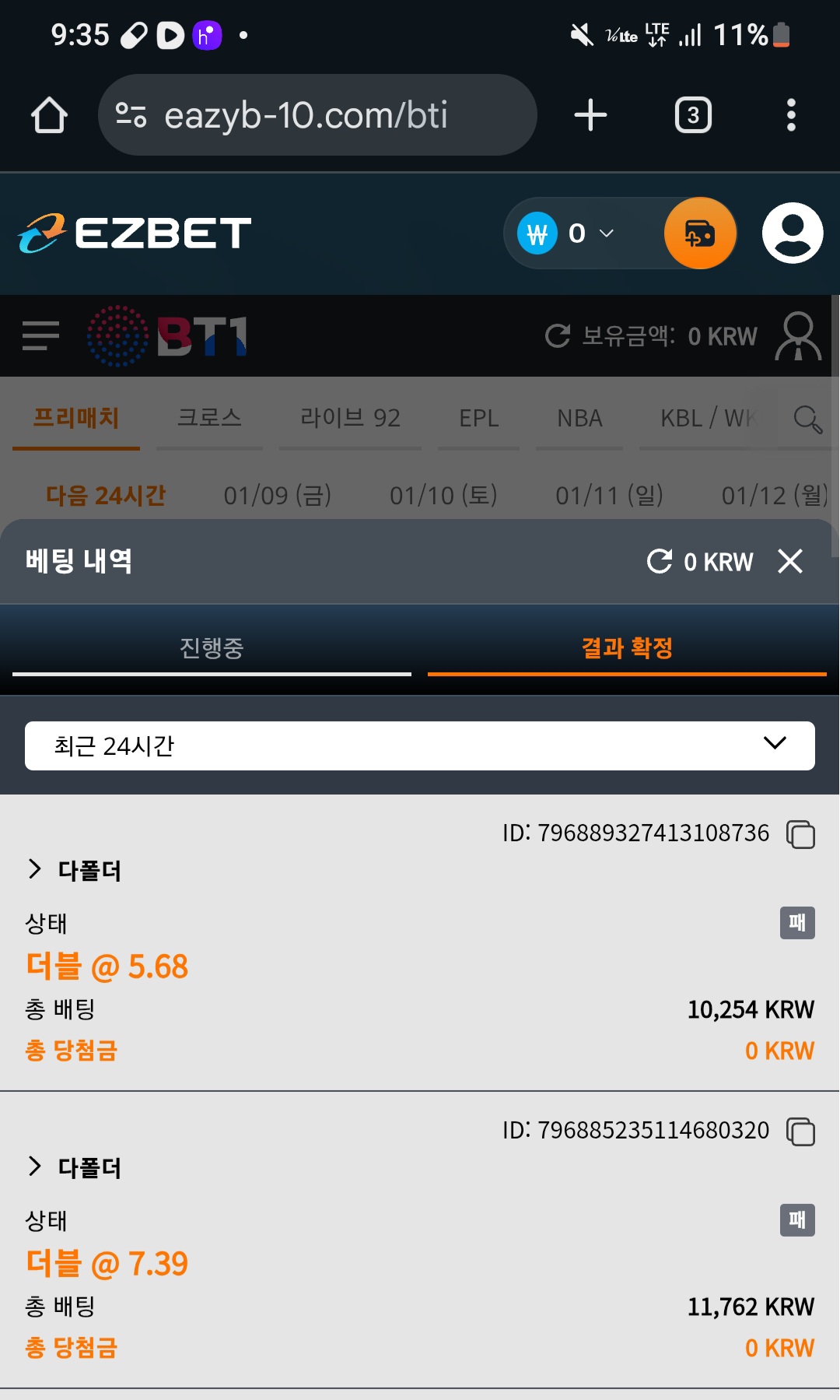Select the 결과 확정 tab

tap(627, 648)
